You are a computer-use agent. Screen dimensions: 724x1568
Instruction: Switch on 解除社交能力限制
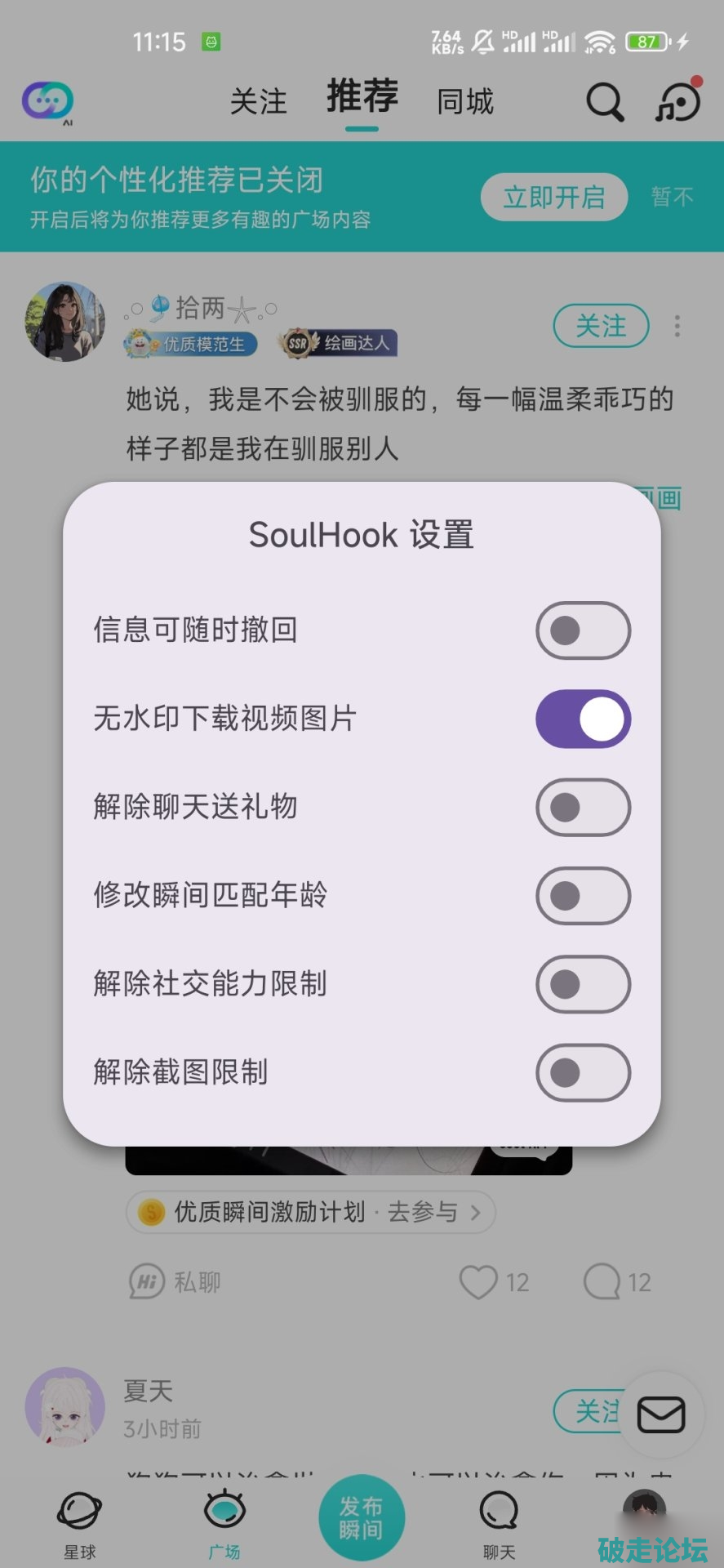pos(583,984)
